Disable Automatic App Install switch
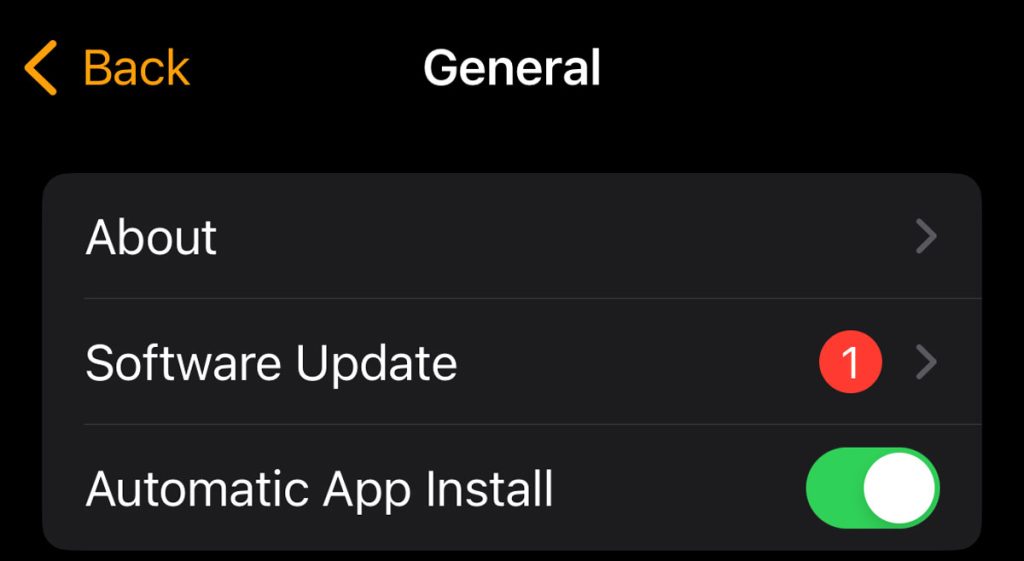The image size is (1024, 561). (x=872, y=488)
